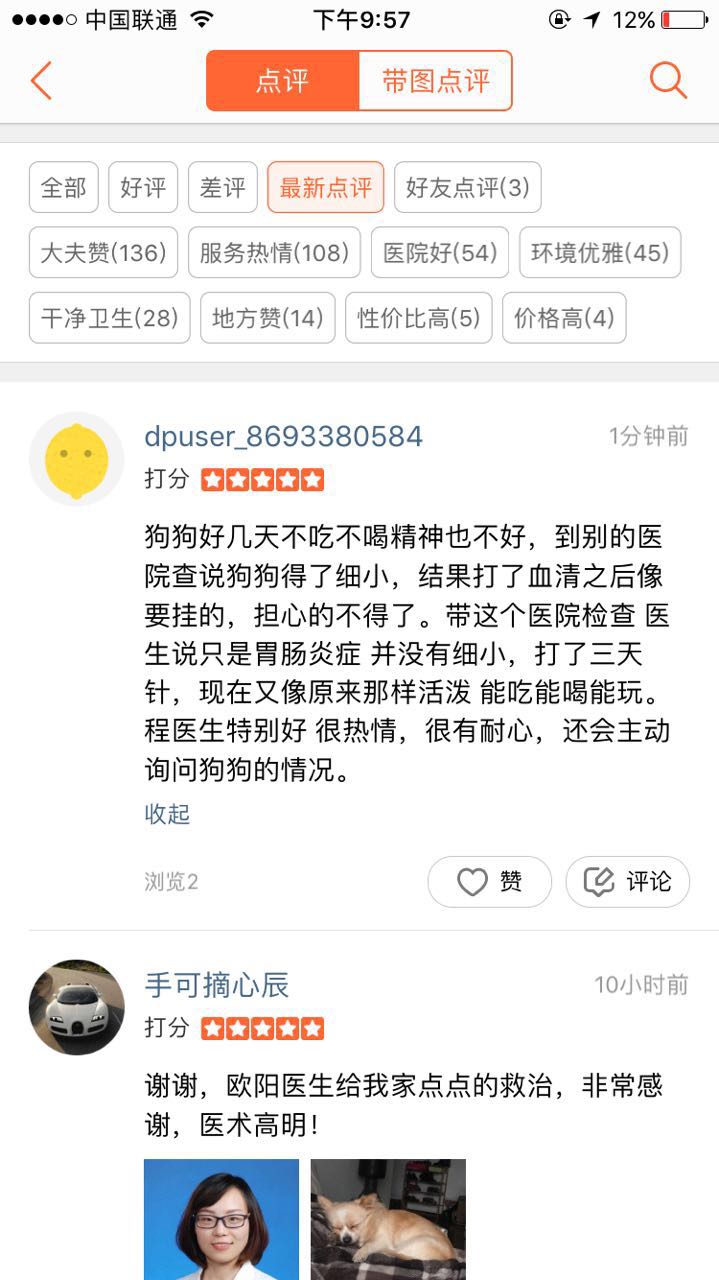Filter by 好友点评(3)

pos(467,187)
